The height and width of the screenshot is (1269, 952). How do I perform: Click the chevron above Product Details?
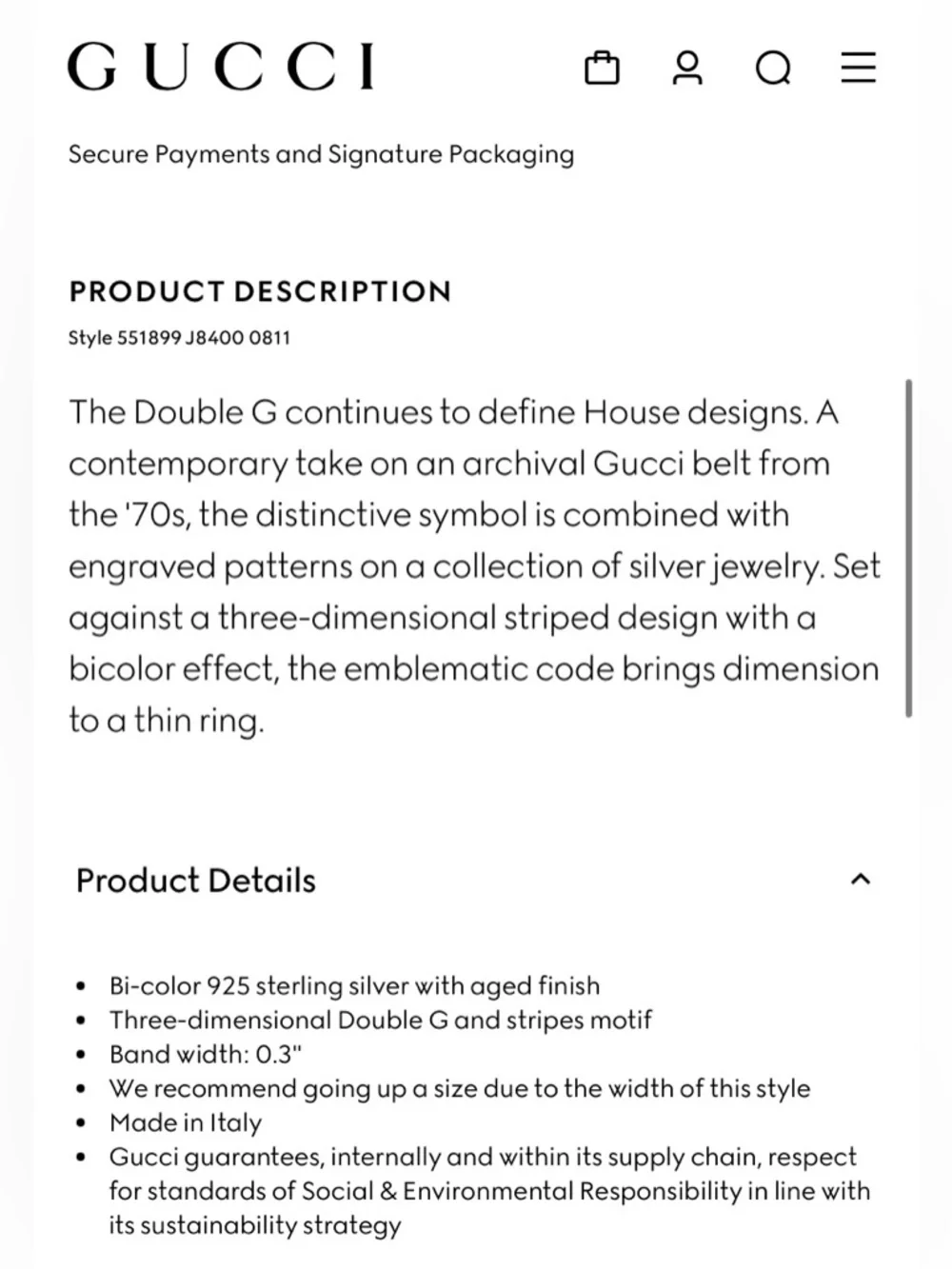(x=861, y=880)
